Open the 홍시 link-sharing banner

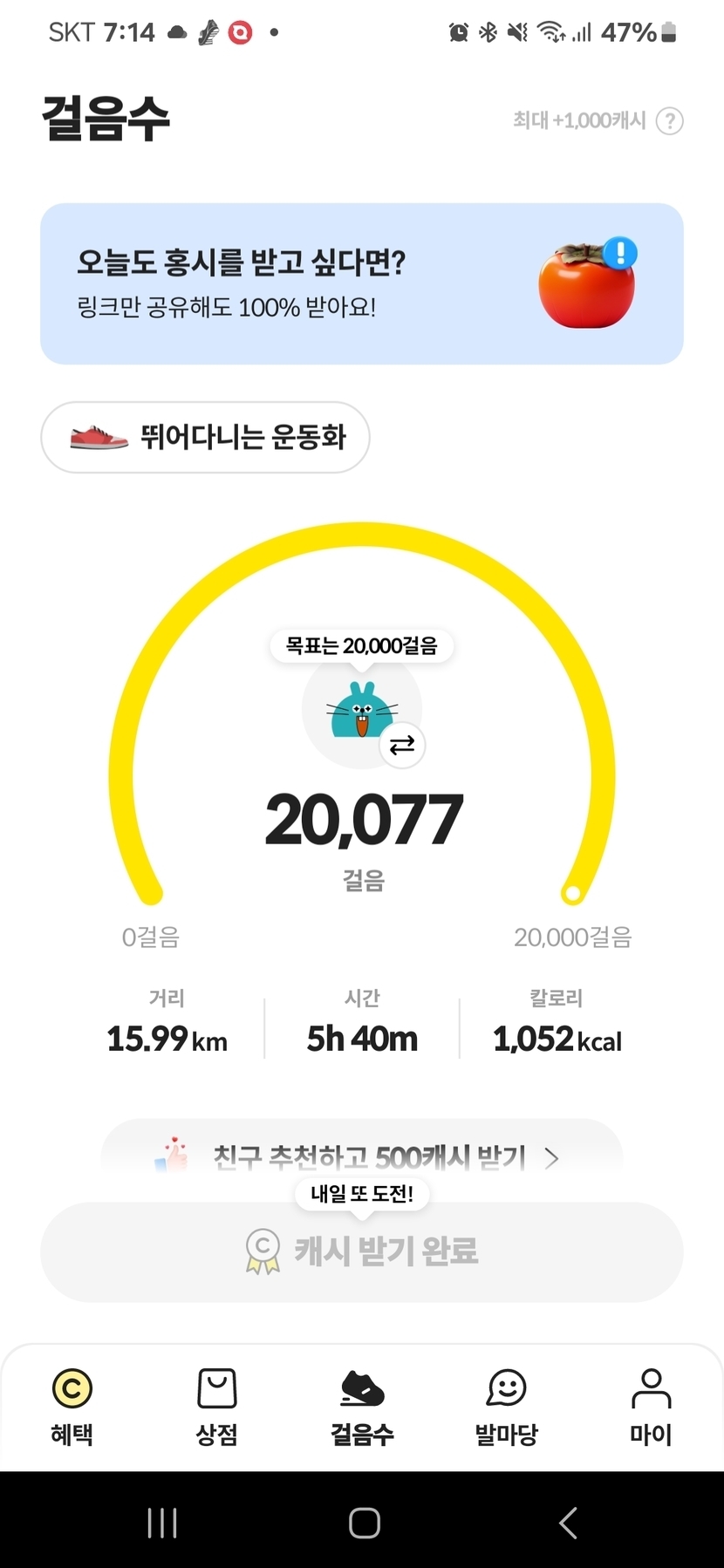pos(361,283)
